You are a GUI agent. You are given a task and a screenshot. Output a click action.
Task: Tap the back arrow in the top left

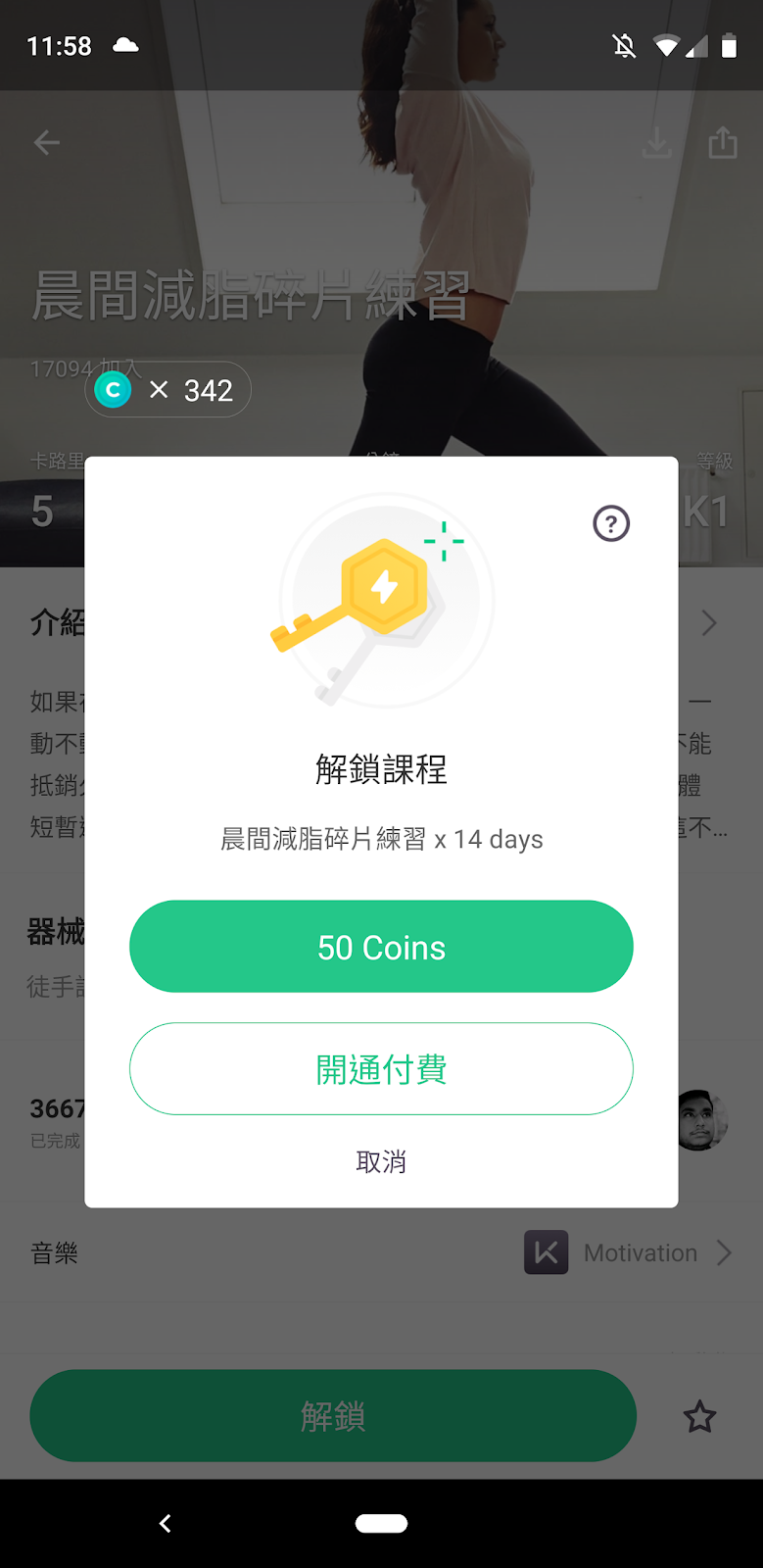[x=46, y=142]
